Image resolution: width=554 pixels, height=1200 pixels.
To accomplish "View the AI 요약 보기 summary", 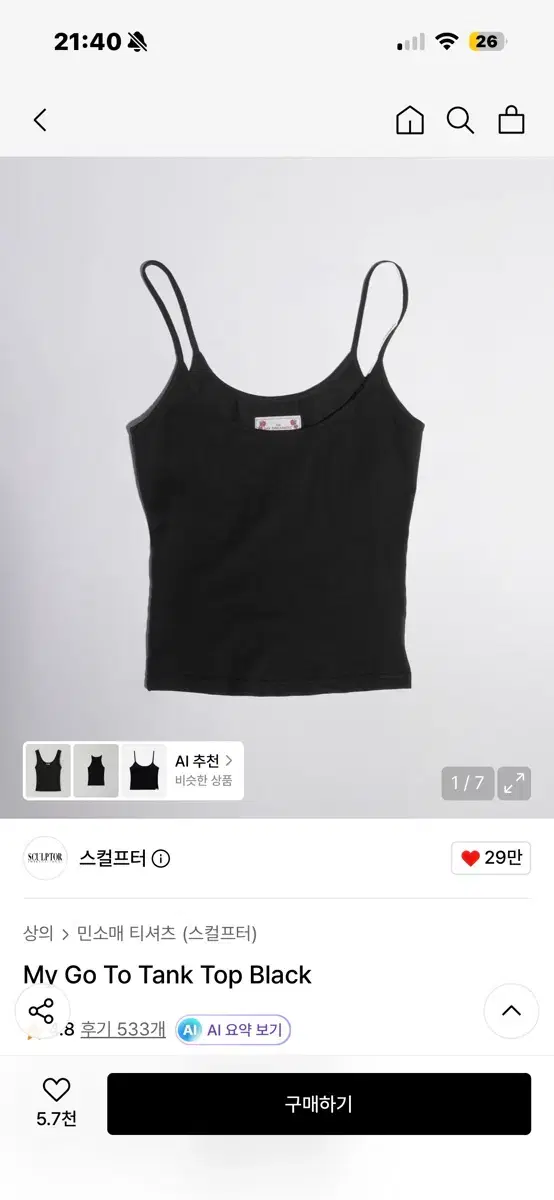I will coord(233,1029).
